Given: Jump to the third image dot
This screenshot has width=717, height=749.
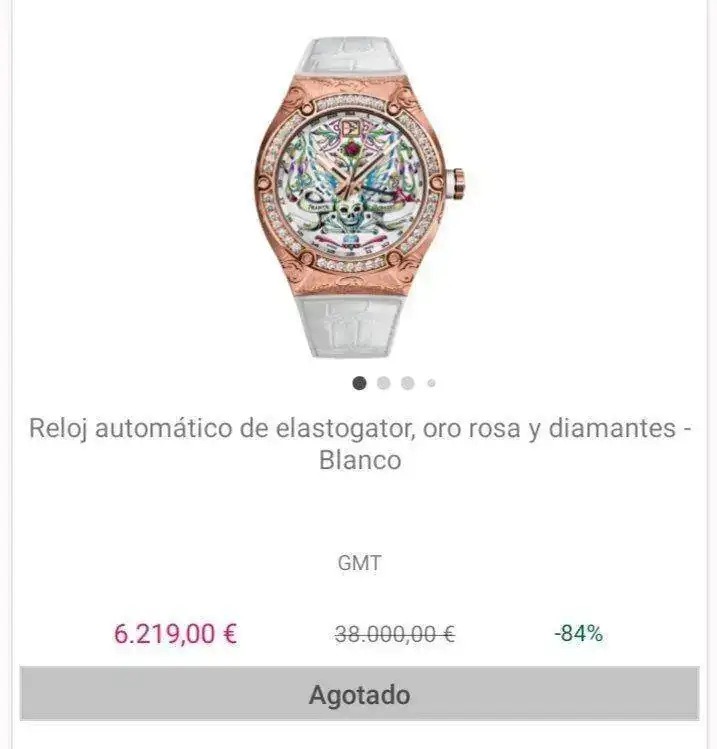Looking at the screenshot, I should (407, 383).
